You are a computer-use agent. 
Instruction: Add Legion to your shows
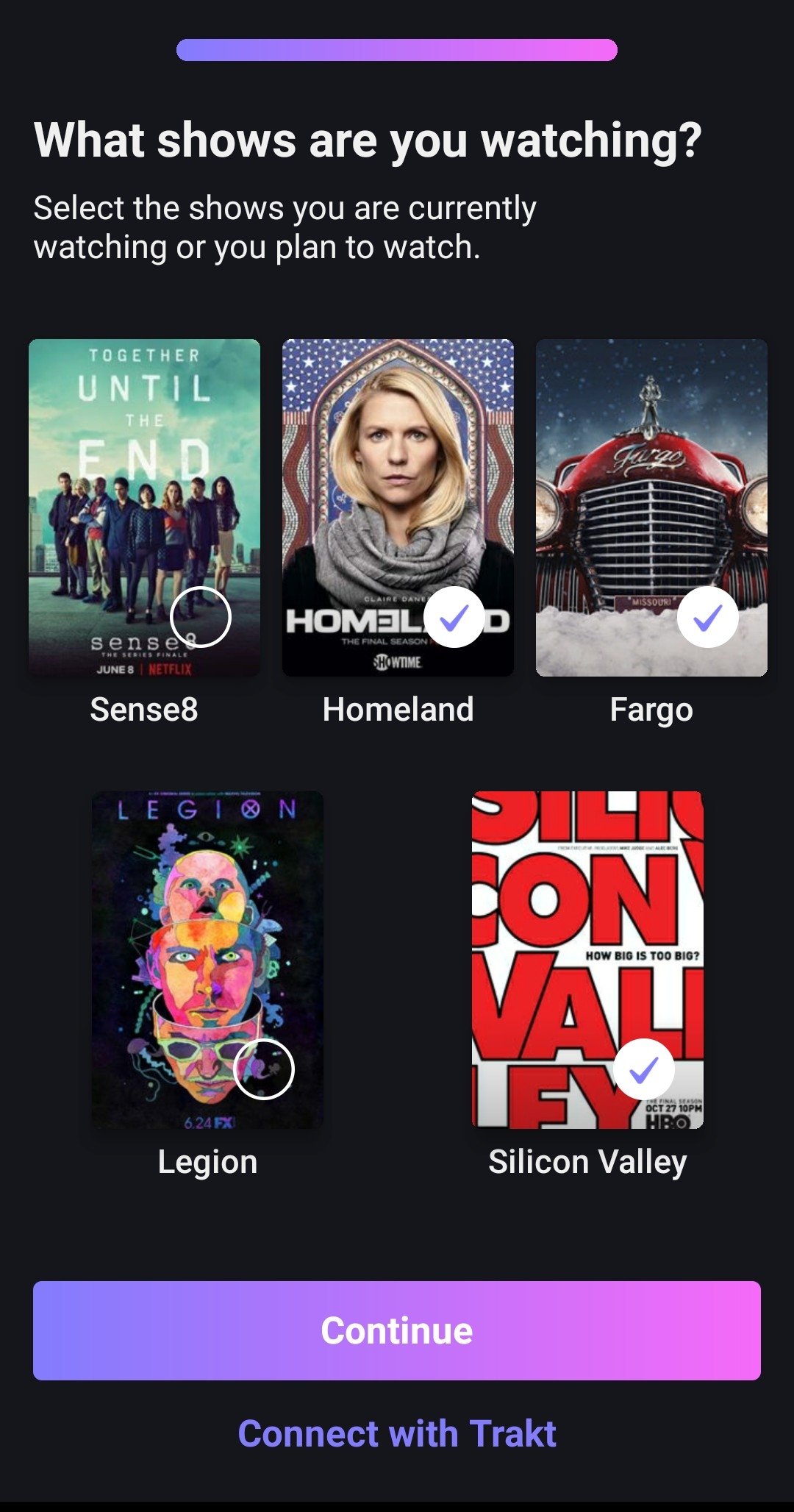click(263, 1069)
